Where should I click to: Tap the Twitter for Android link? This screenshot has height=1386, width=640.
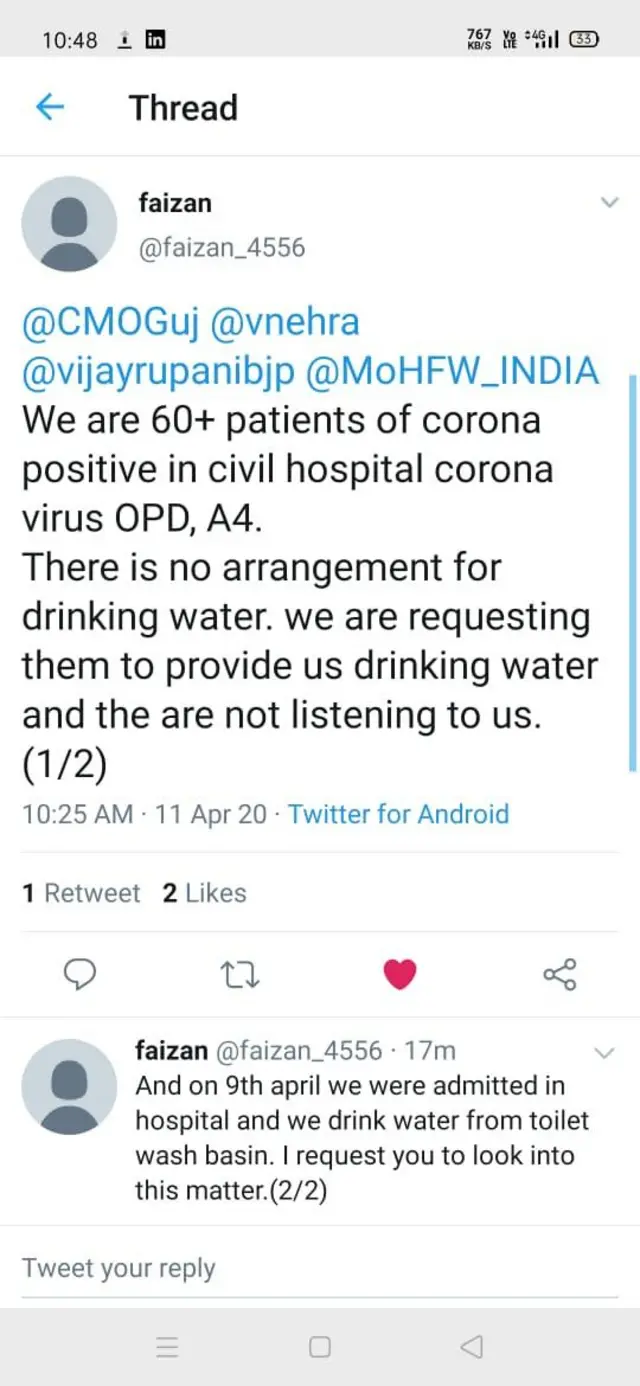398,814
